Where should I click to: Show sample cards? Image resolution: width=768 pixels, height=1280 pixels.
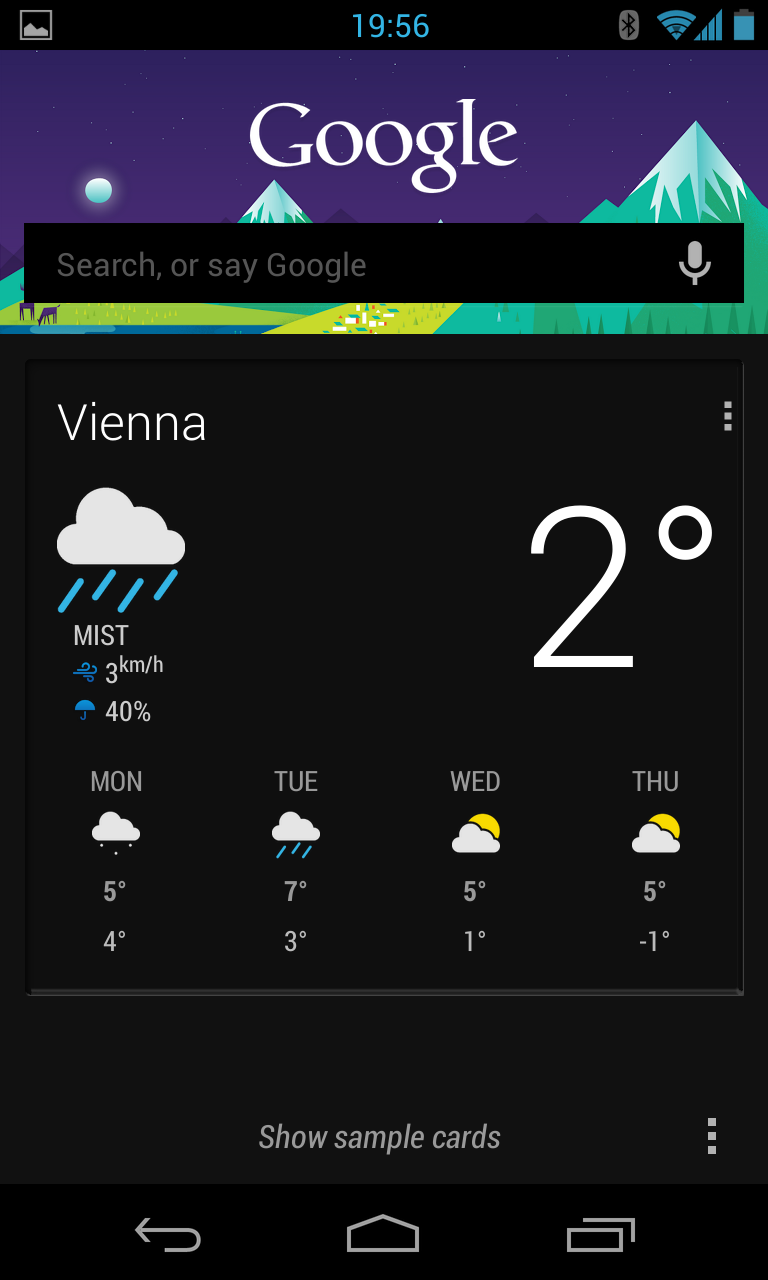[x=379, y=1137]
